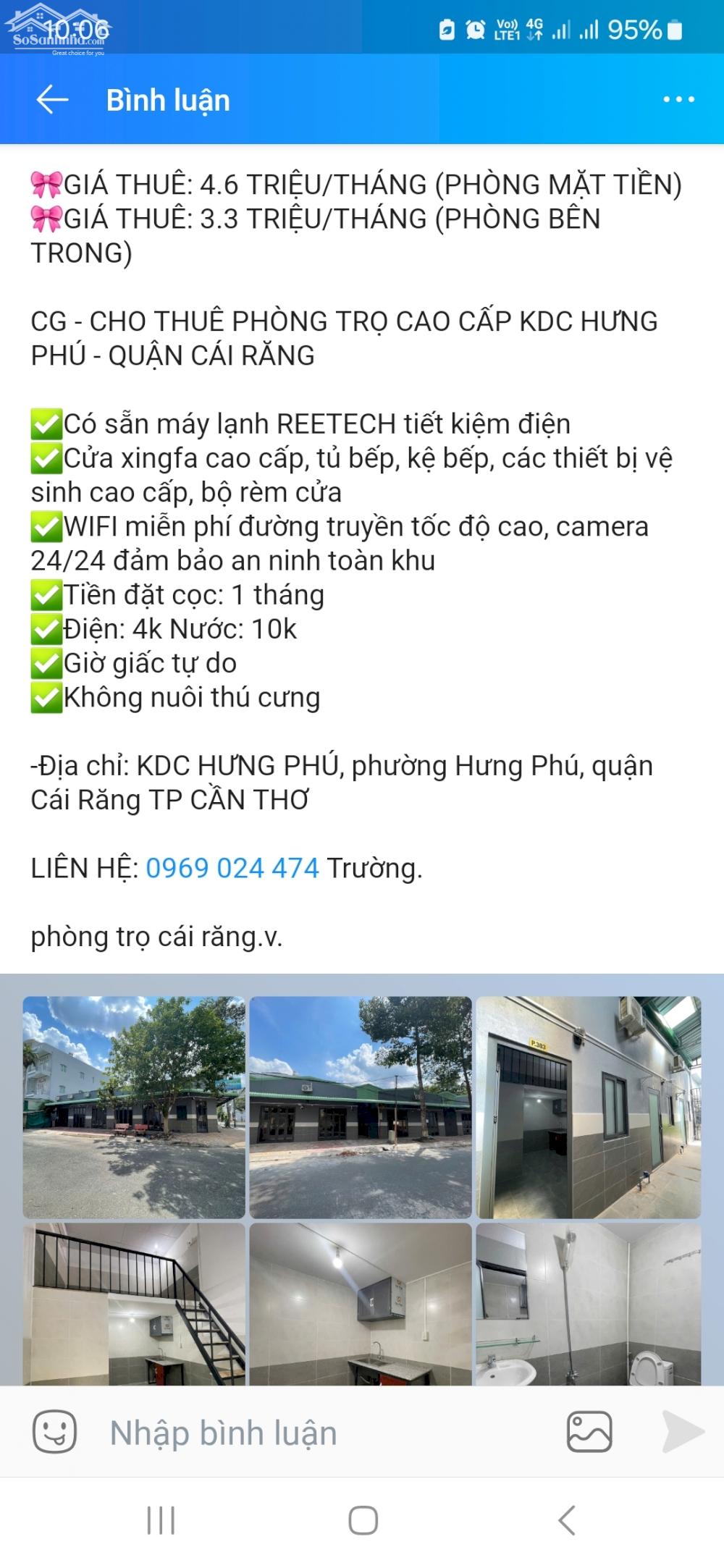Open the three-dot overflow menu
This screenshot has width=724, height=1568.
tap(678, 100)
